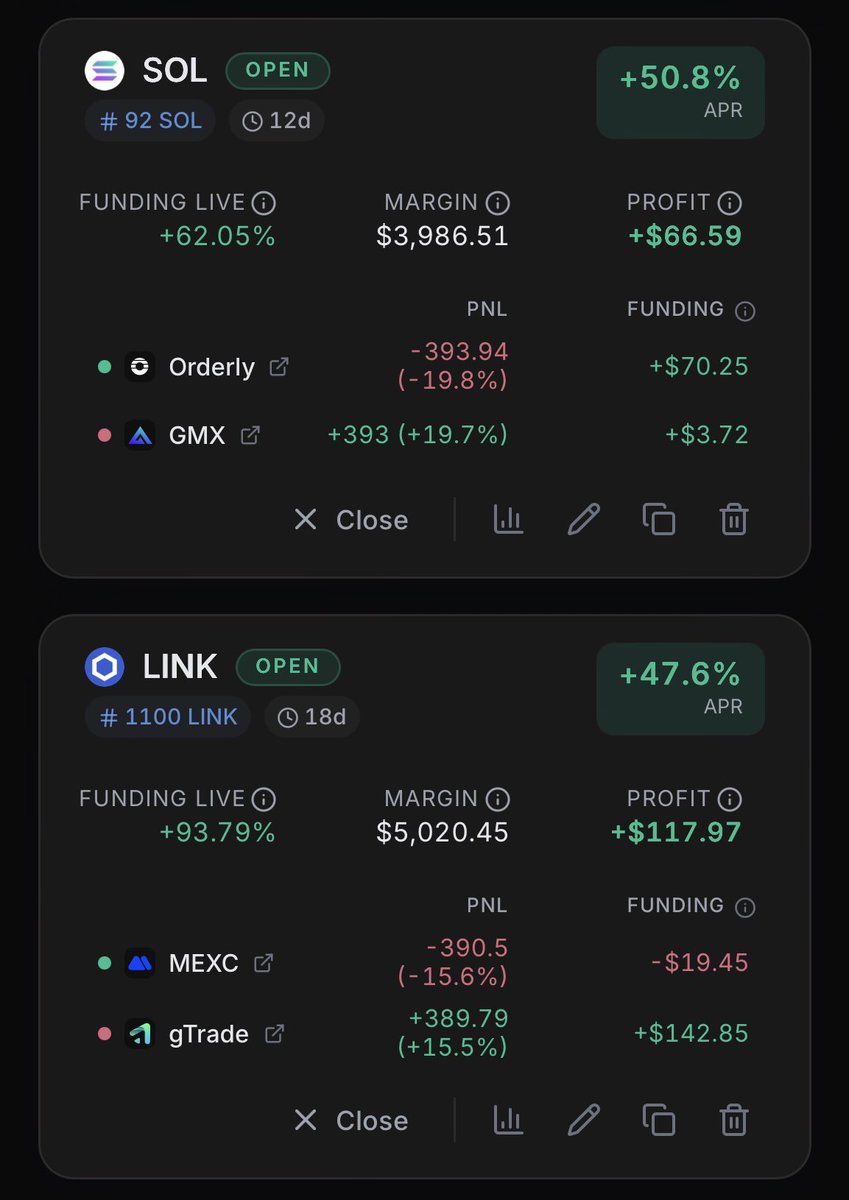Show info about SOL Funding Live

(264, 203)
